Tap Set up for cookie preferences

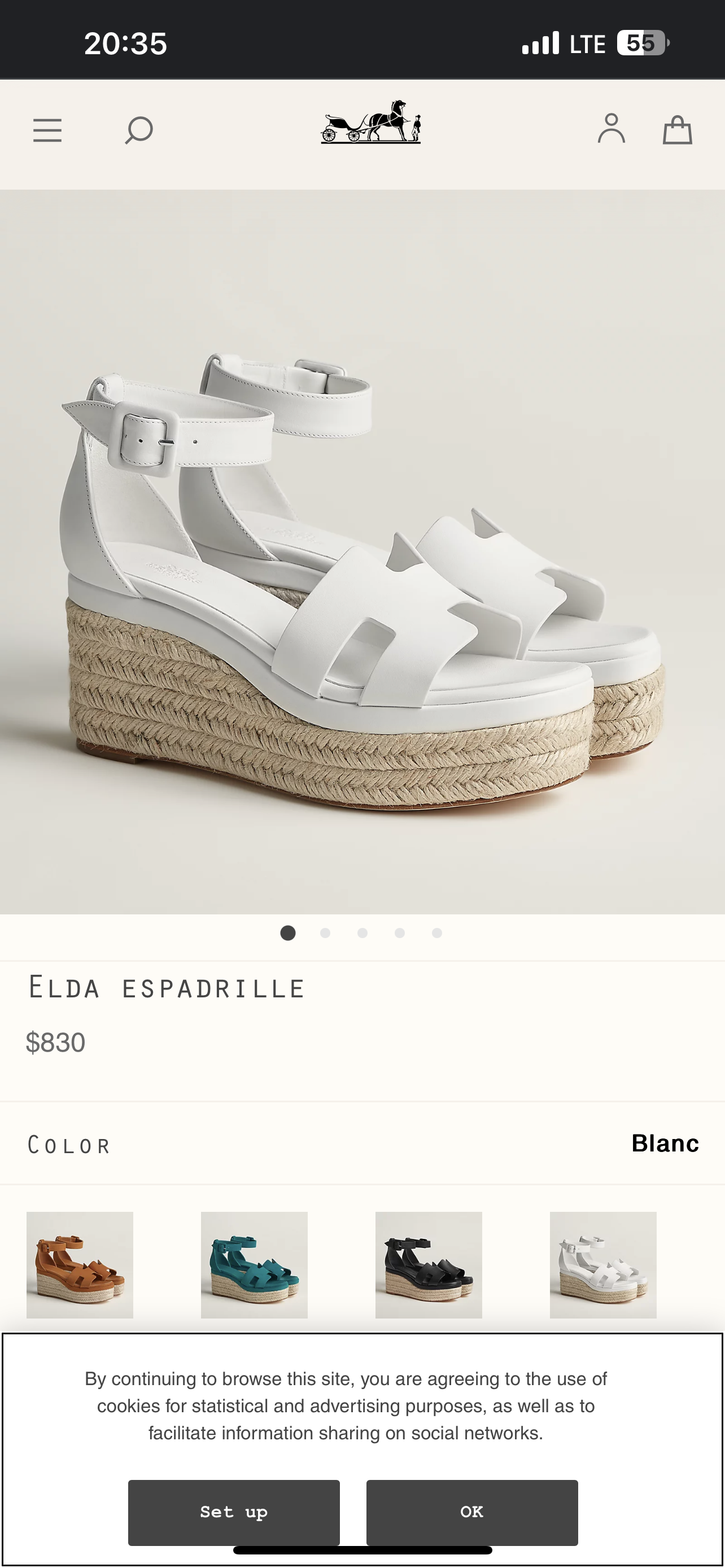coord(234,1512)
